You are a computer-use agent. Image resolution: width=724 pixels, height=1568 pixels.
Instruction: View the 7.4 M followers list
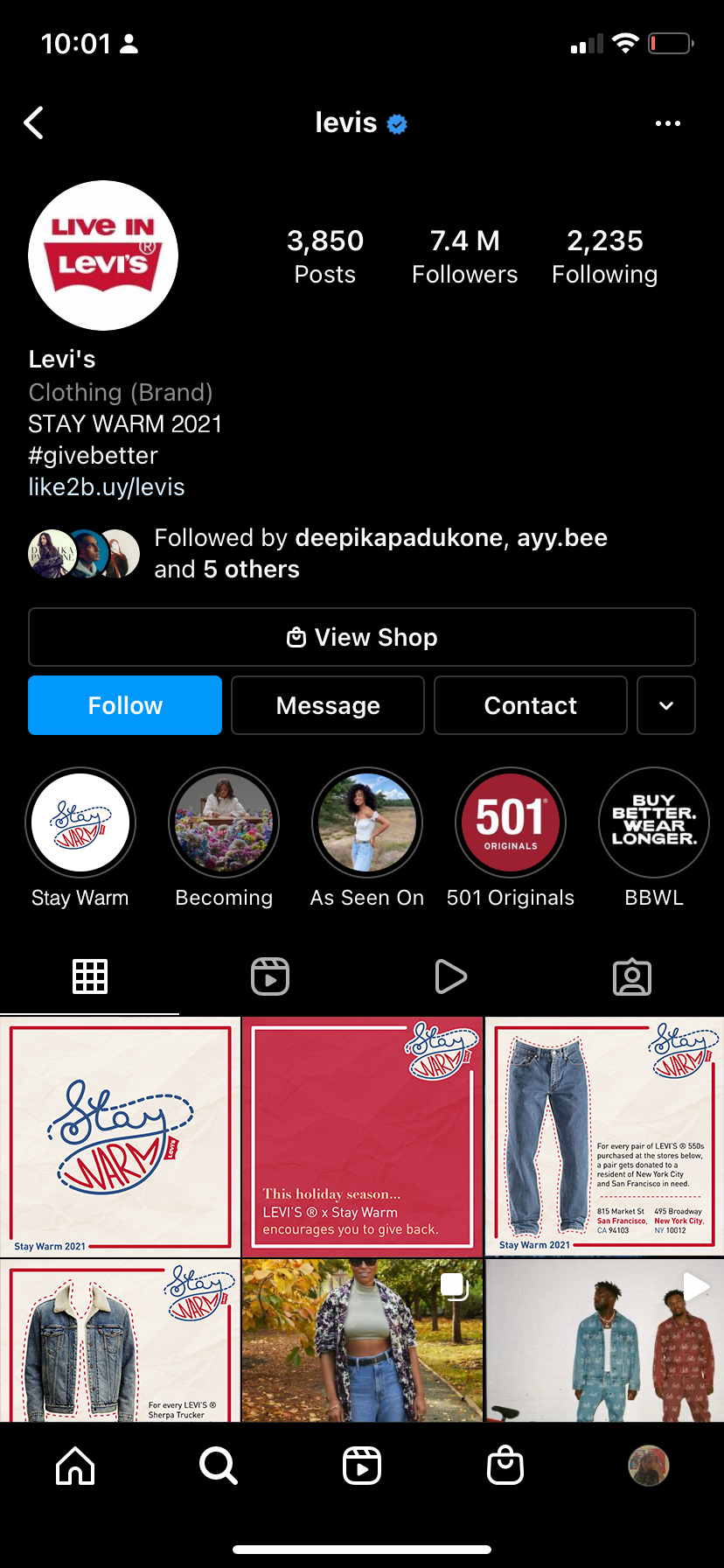pos(464,255)
